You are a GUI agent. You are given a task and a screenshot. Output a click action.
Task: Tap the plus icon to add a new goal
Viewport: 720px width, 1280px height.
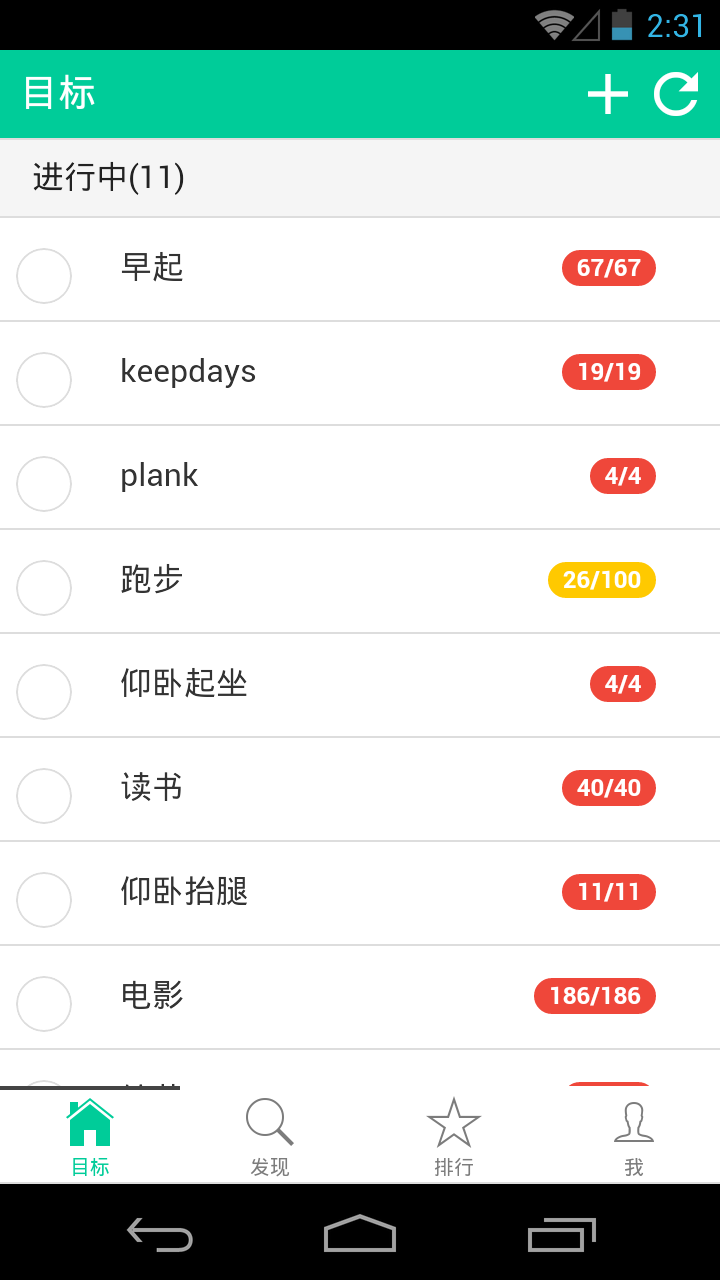(607, 93)
